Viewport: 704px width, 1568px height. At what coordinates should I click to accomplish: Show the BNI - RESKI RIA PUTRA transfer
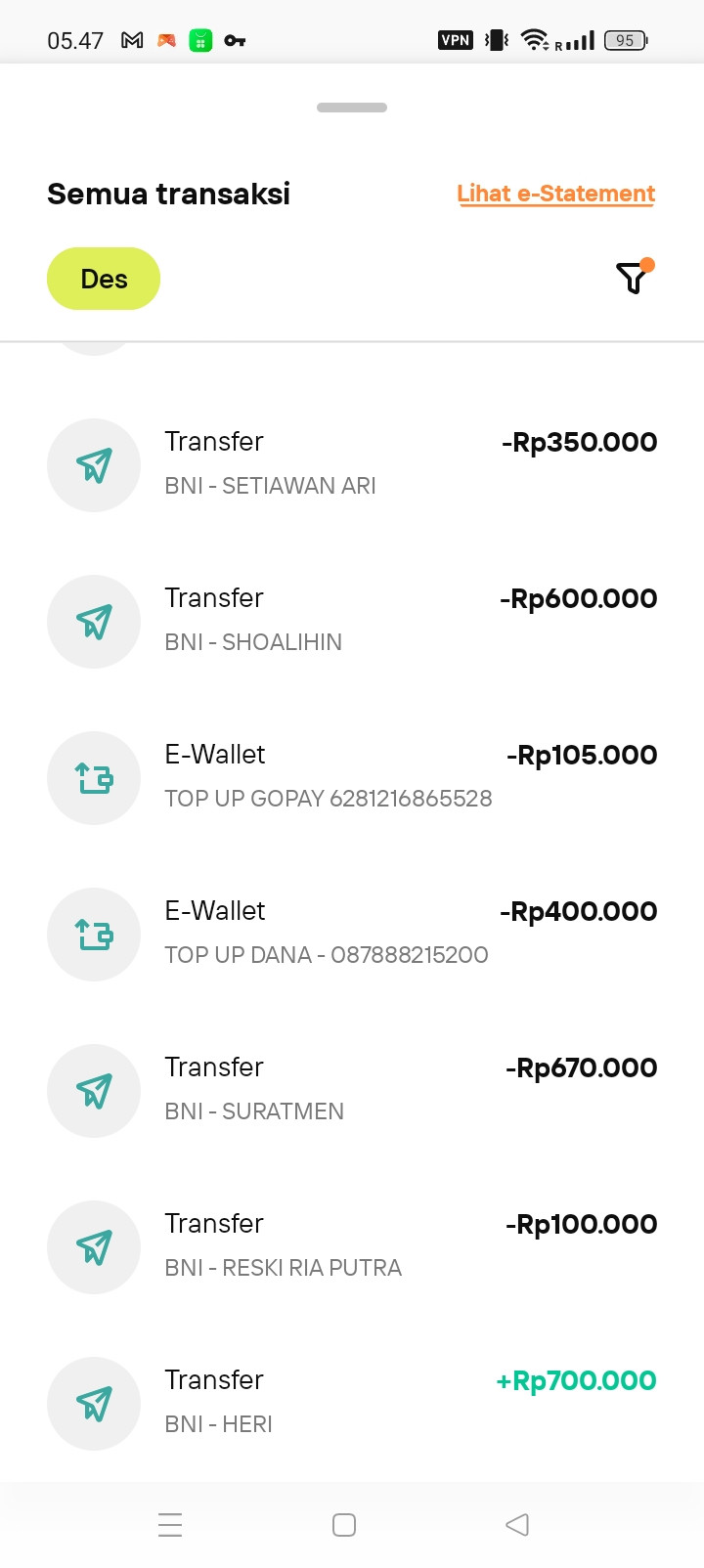pyautogui.click(x=352, y=1246)
